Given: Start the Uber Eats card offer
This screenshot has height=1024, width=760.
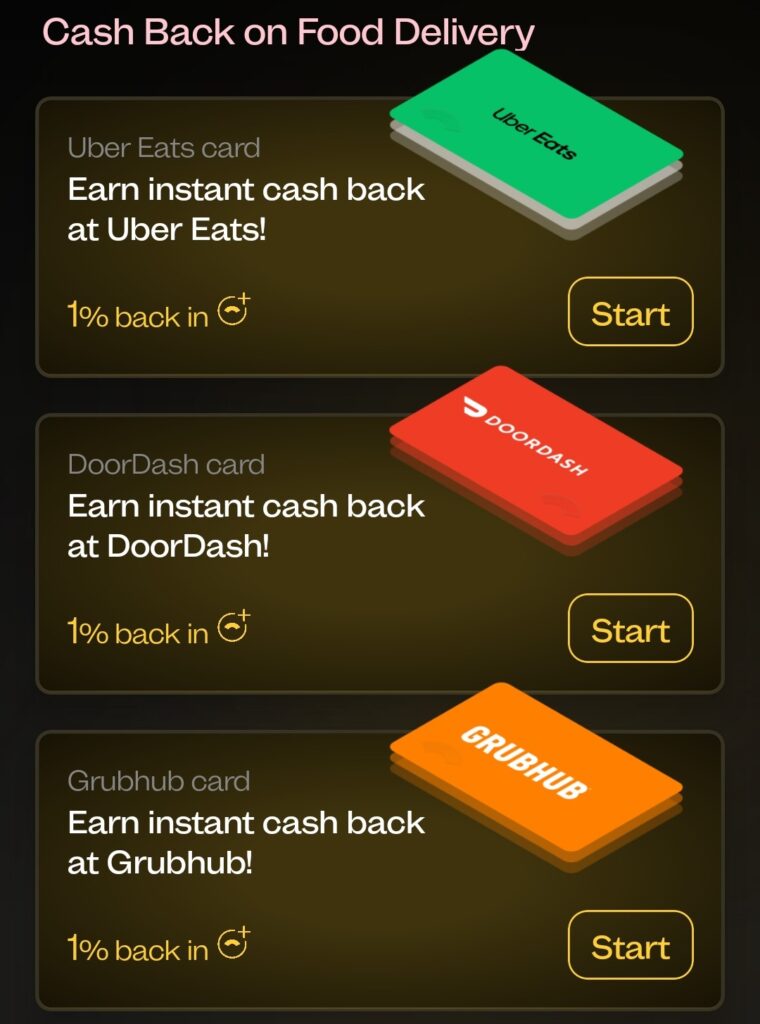Looking at the screenshot, I should 630,313.
